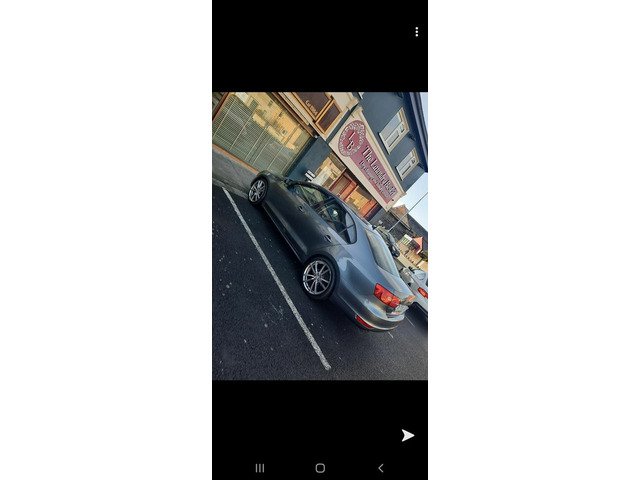
Task: Tap the send arrow icon
Action: pyautogui.click(x=407, y=435)
